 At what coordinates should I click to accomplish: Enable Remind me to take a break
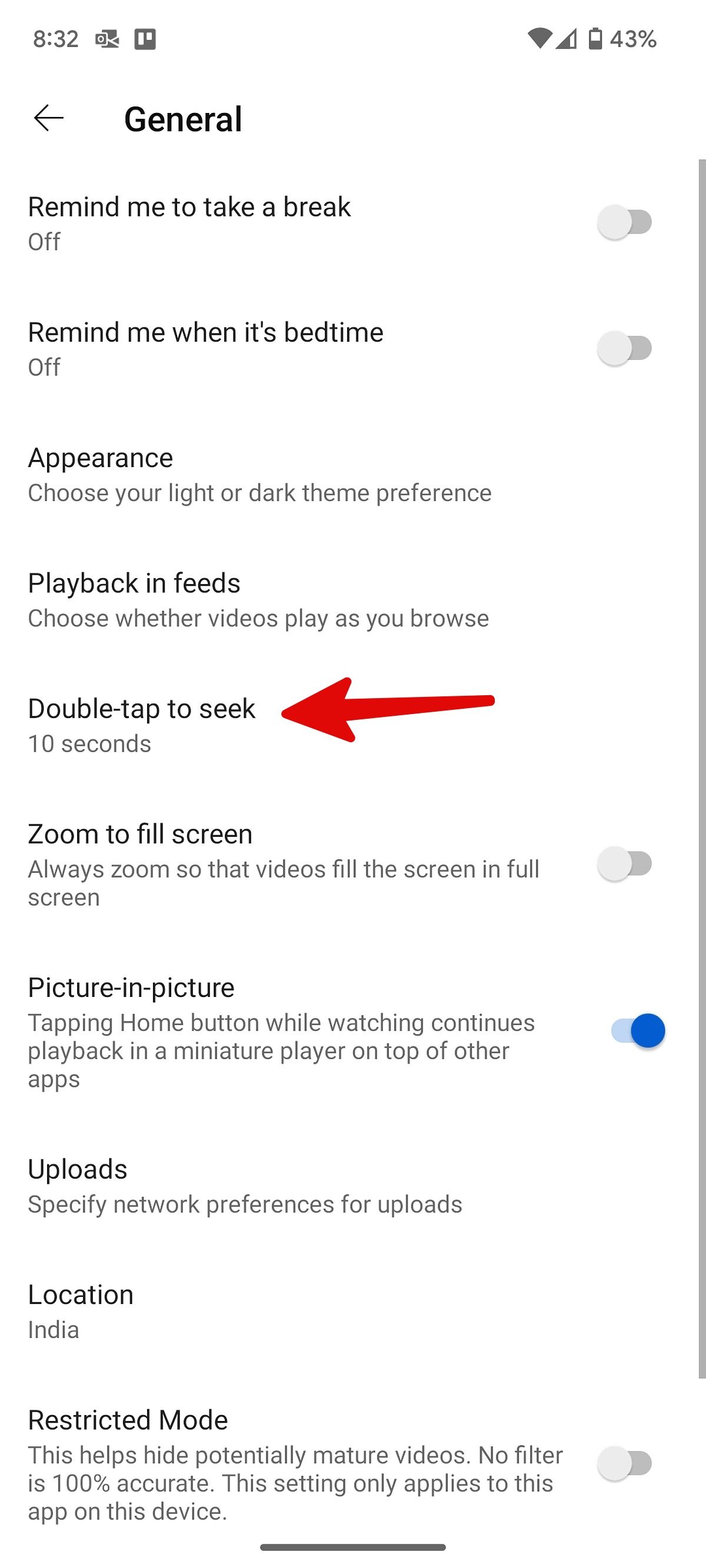(x=625, y=222)
